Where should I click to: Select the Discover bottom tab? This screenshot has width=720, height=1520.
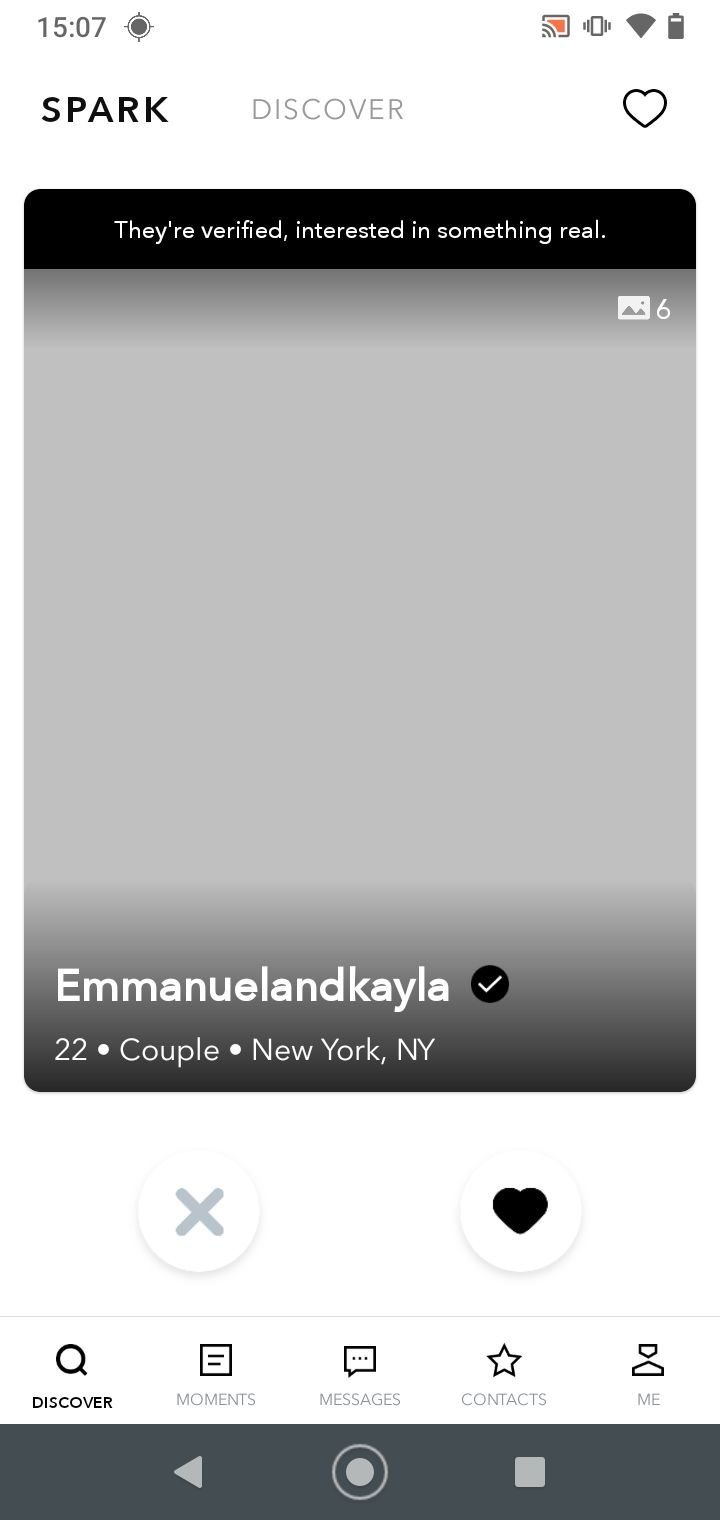click(x=72, y=1374)
